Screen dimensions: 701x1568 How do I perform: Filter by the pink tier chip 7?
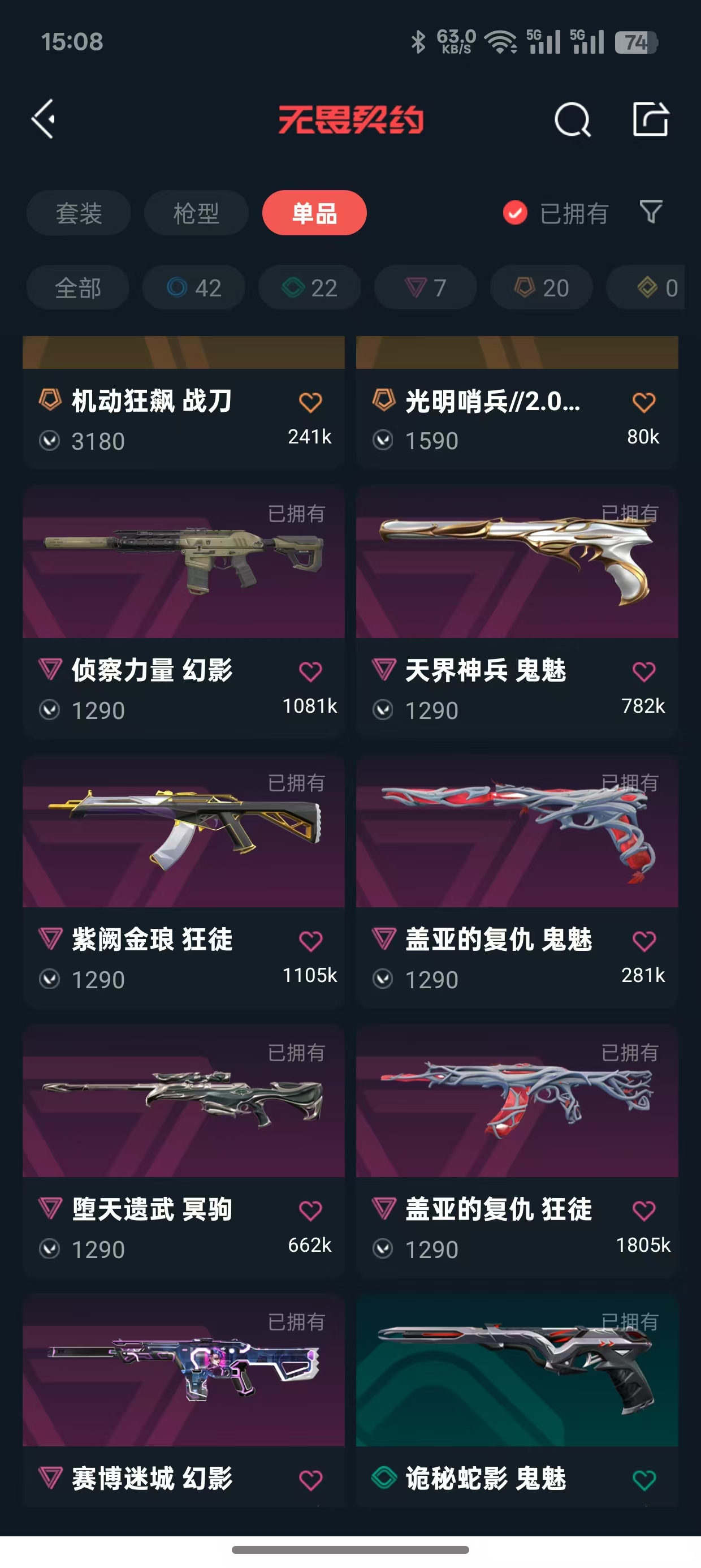[x=425, y=287]
